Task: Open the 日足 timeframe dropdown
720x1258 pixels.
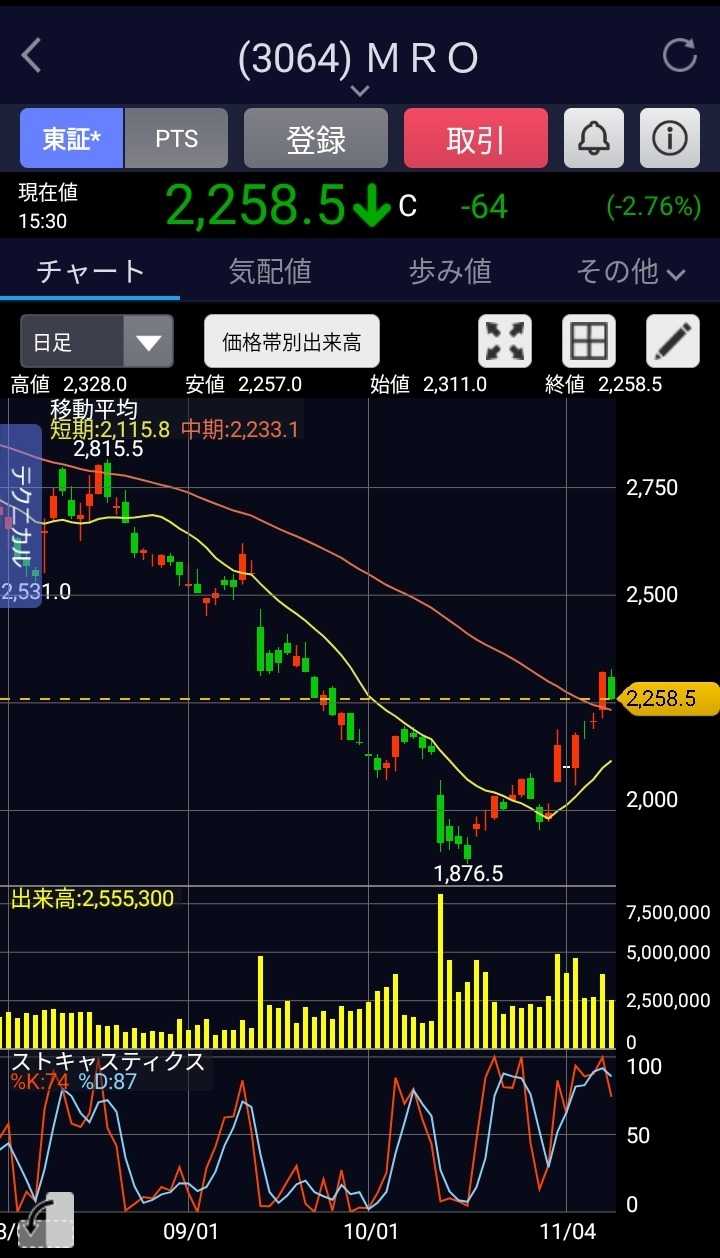Action: point(97,342)
